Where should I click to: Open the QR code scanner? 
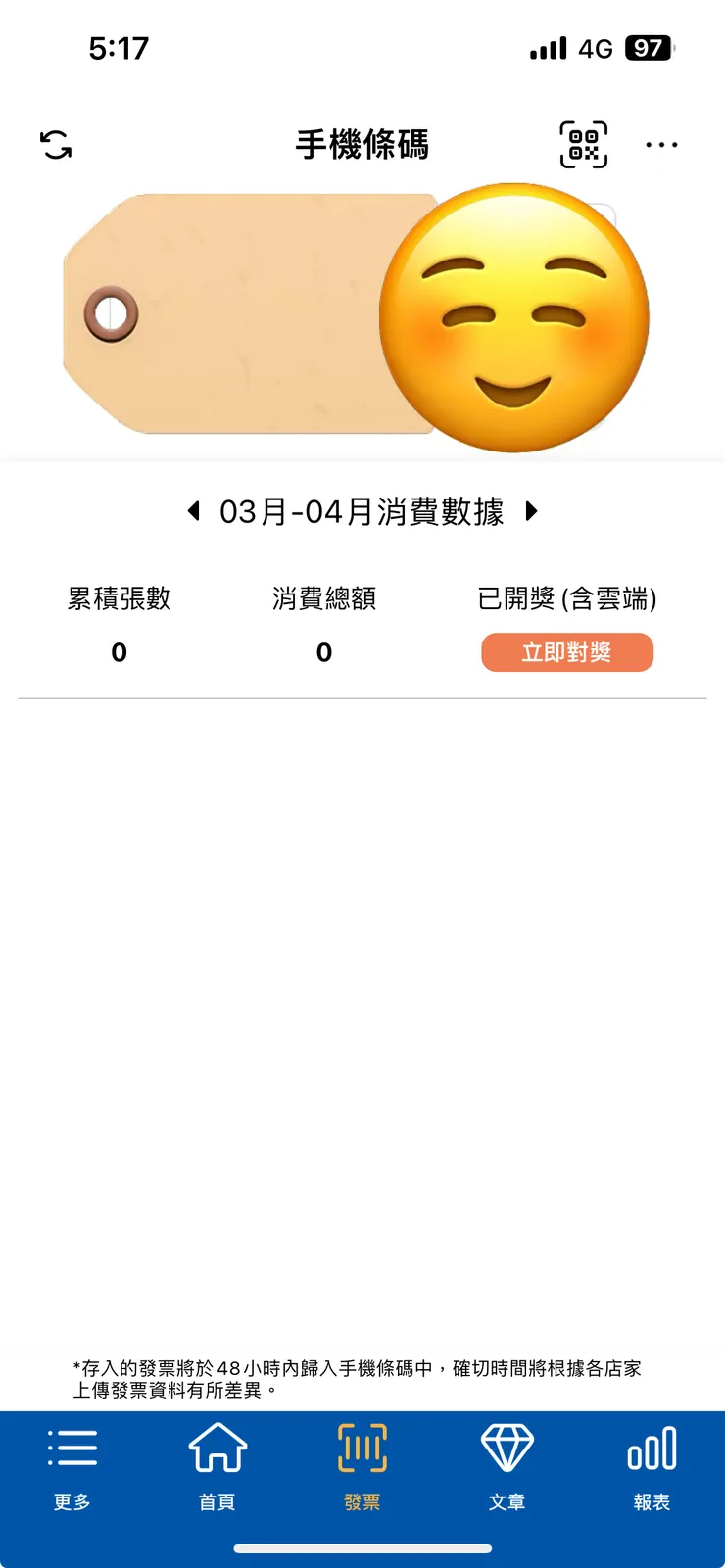click(583, 144)
